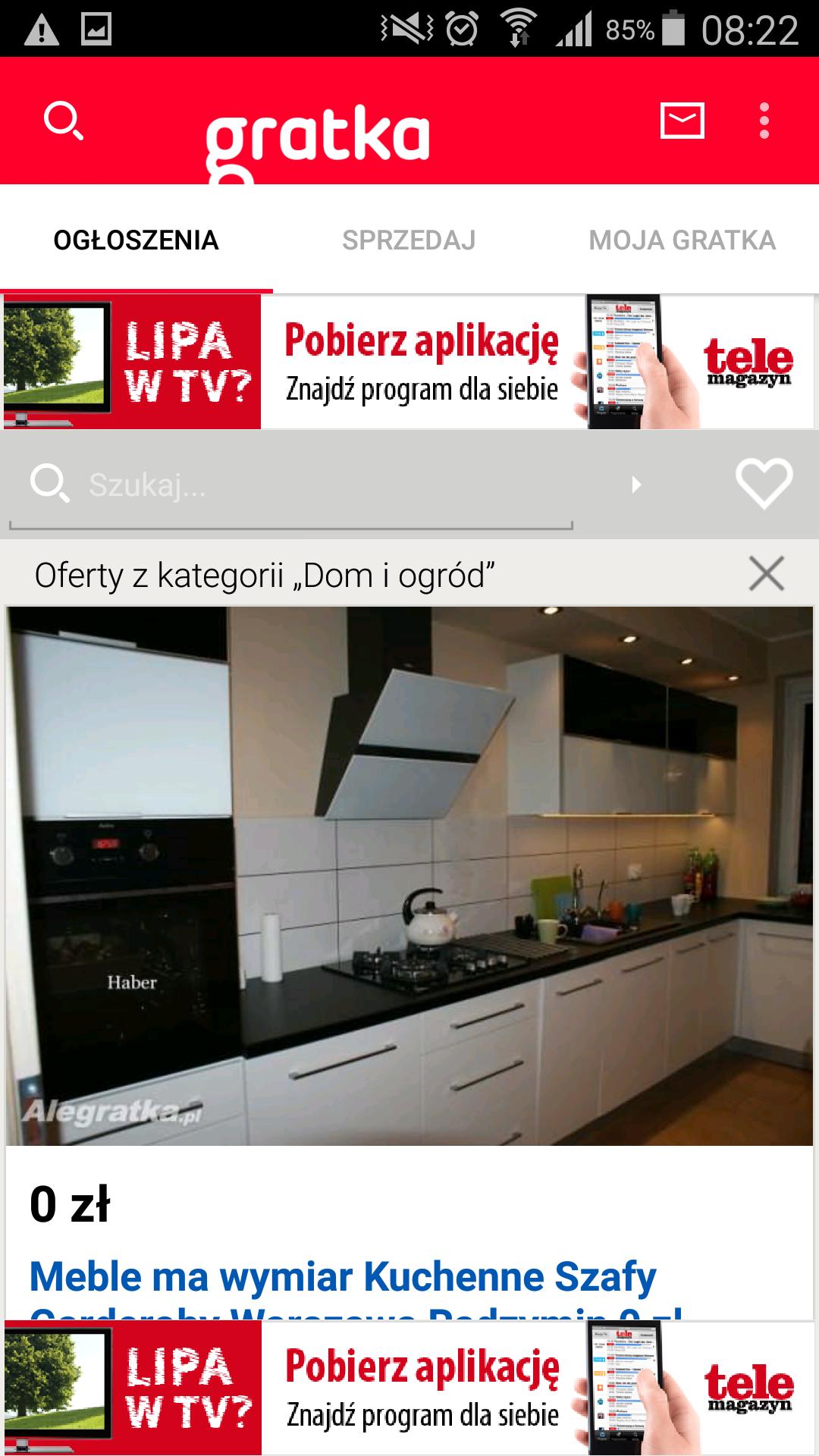Dismiss the Dom i ogród offers section
The height and width of the screenshot is (1456, 819).
coord(768,575)
